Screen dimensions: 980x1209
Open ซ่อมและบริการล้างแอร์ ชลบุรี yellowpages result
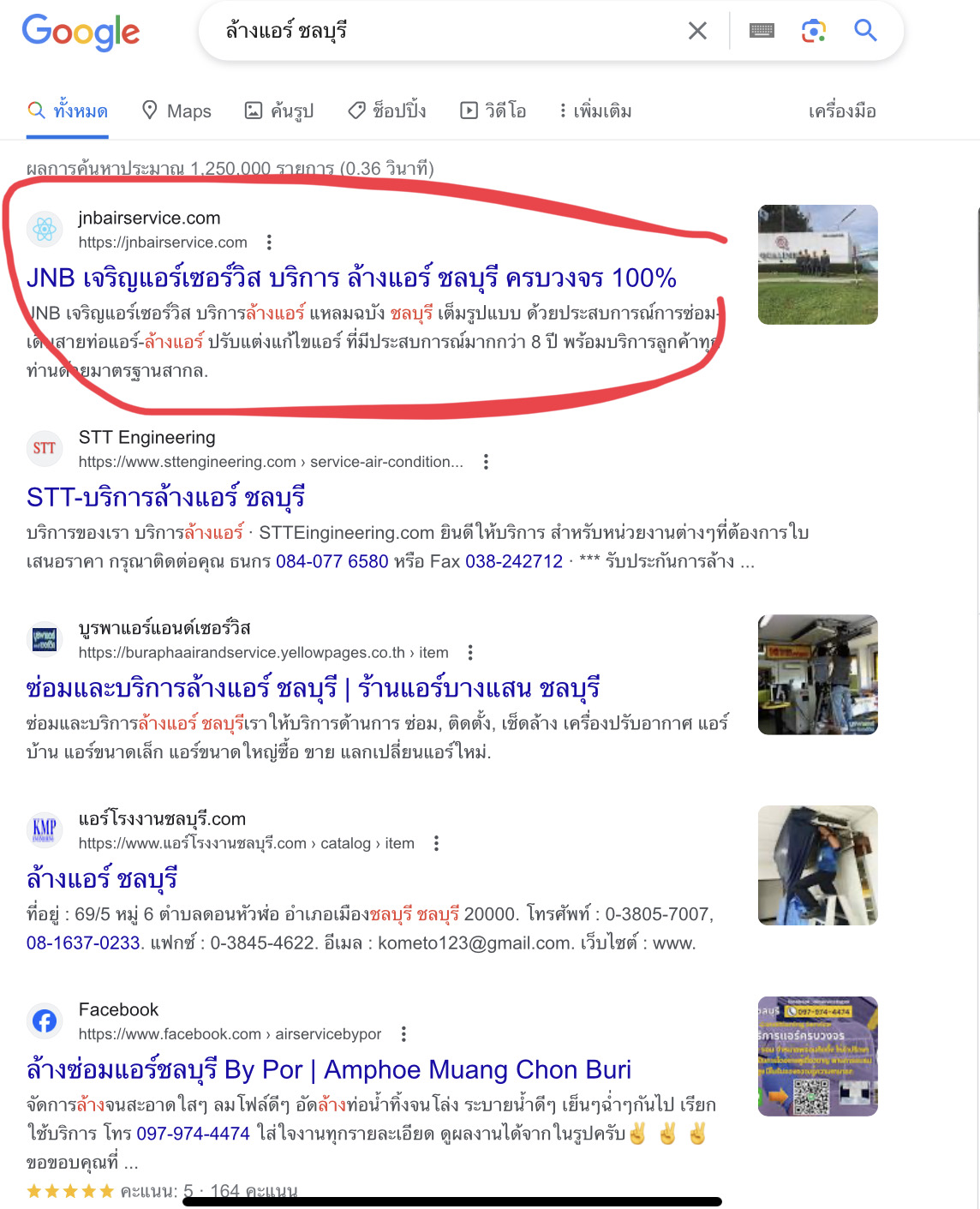click(x=313, y=689)
